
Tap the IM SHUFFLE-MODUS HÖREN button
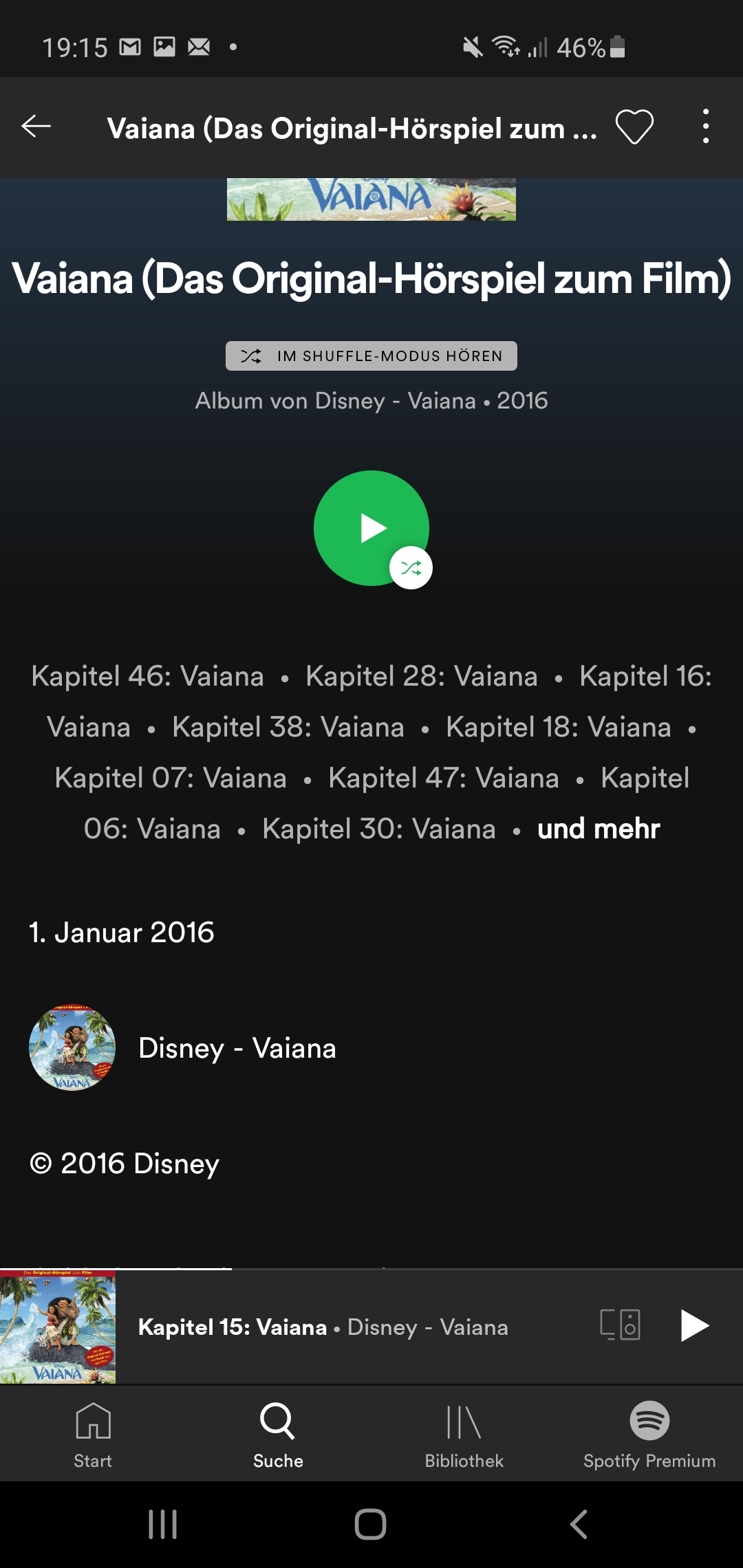click(371, 356)
